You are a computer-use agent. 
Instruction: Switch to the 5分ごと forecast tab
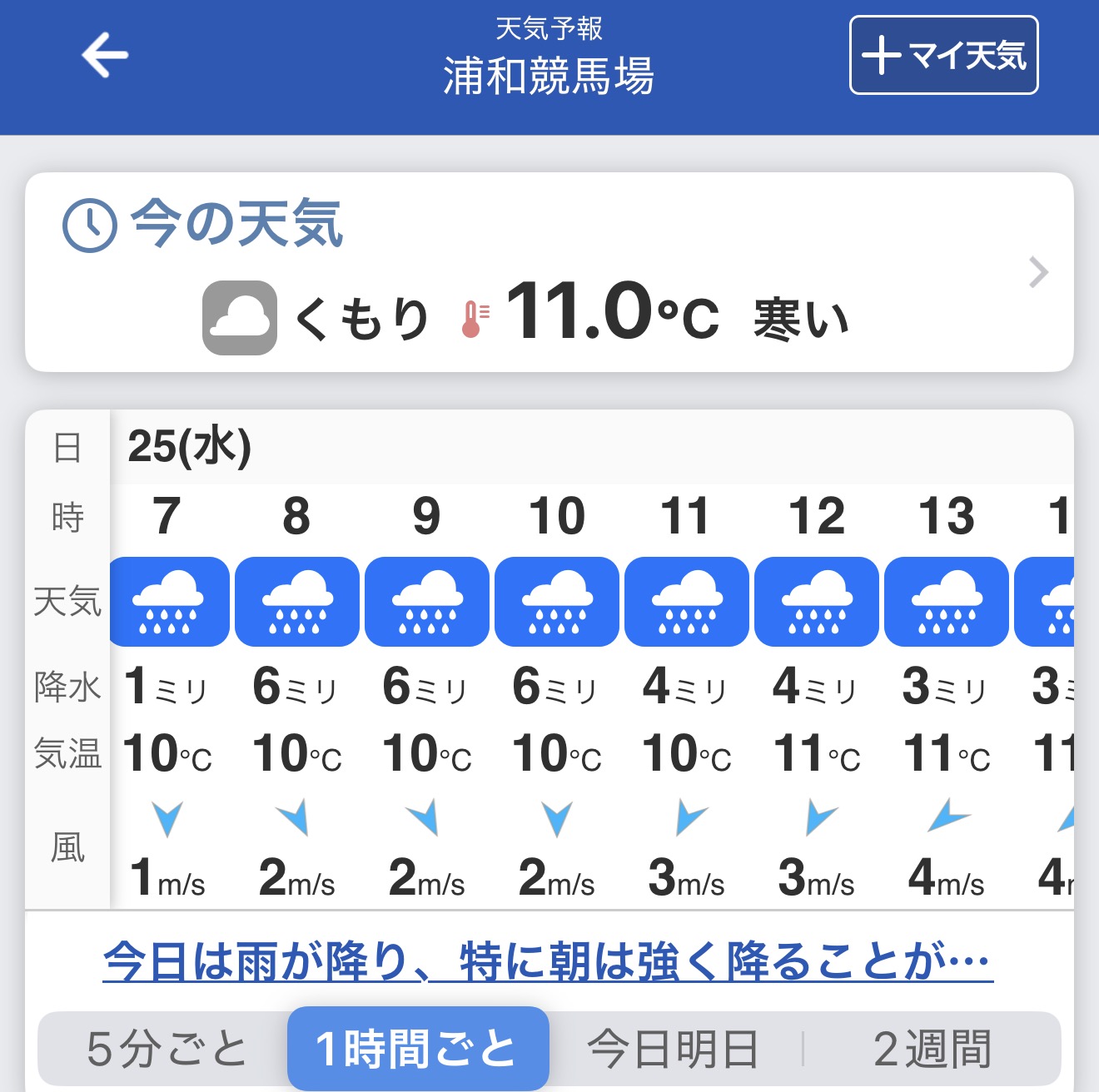click(166, 1048)
